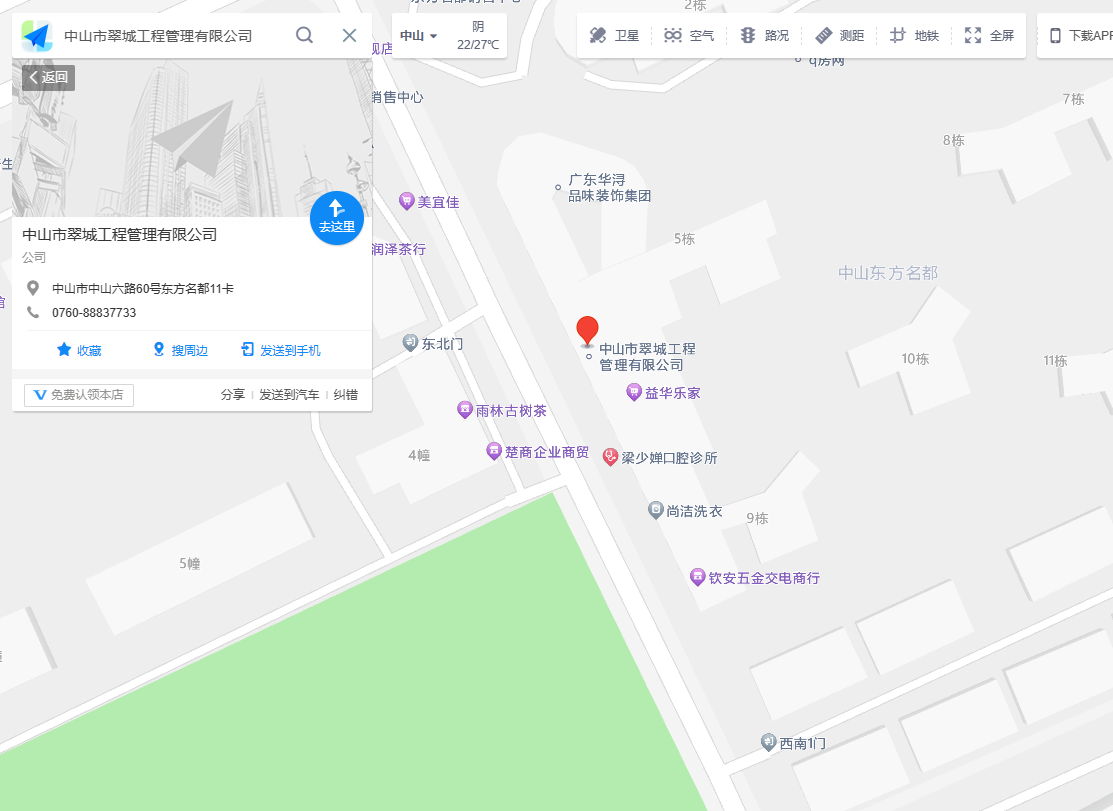Switch to 卫星 satellite view
This screenshot has width=1113, height=811.
coord(614,36)
